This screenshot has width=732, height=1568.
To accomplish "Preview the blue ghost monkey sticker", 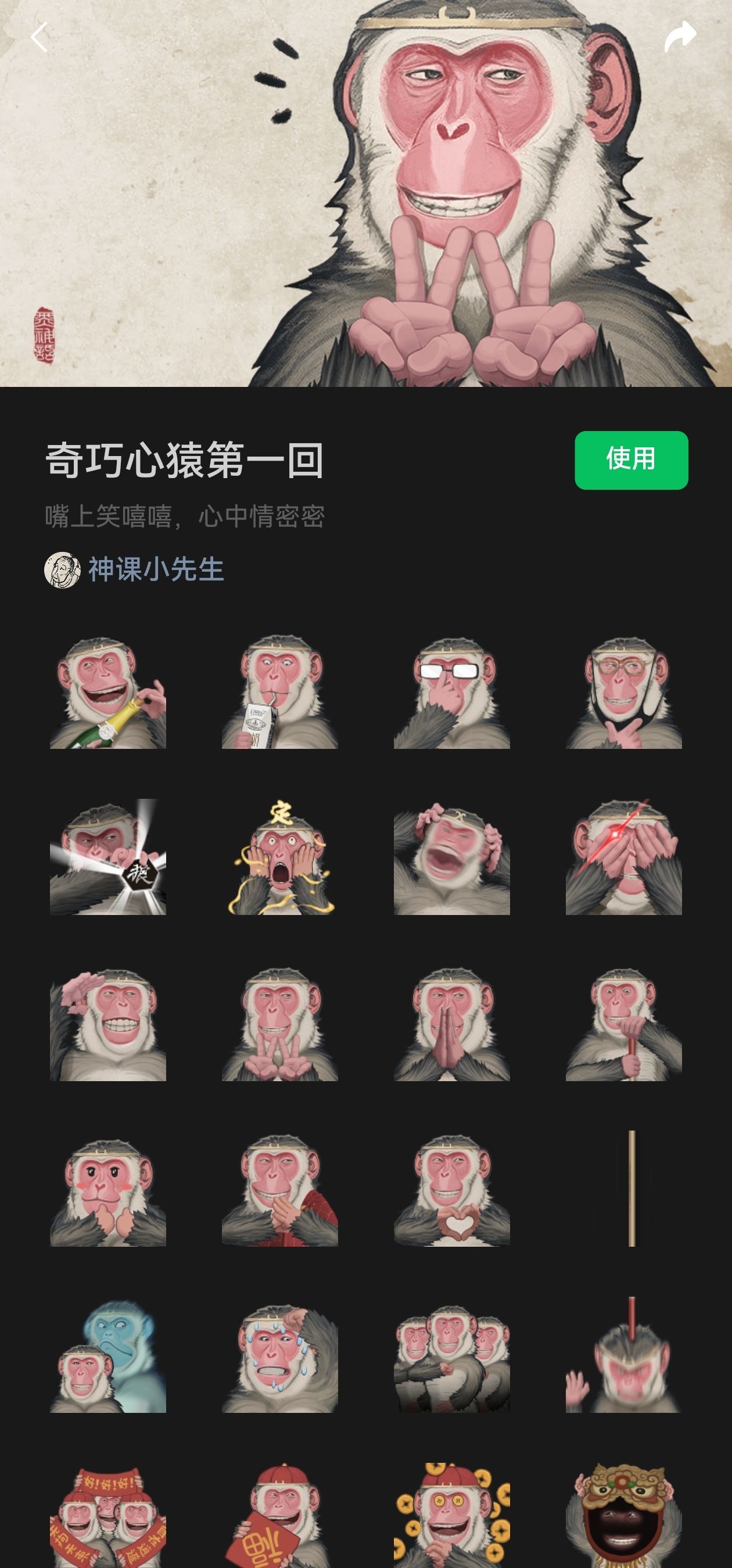I will click(x=107, y=1356).
